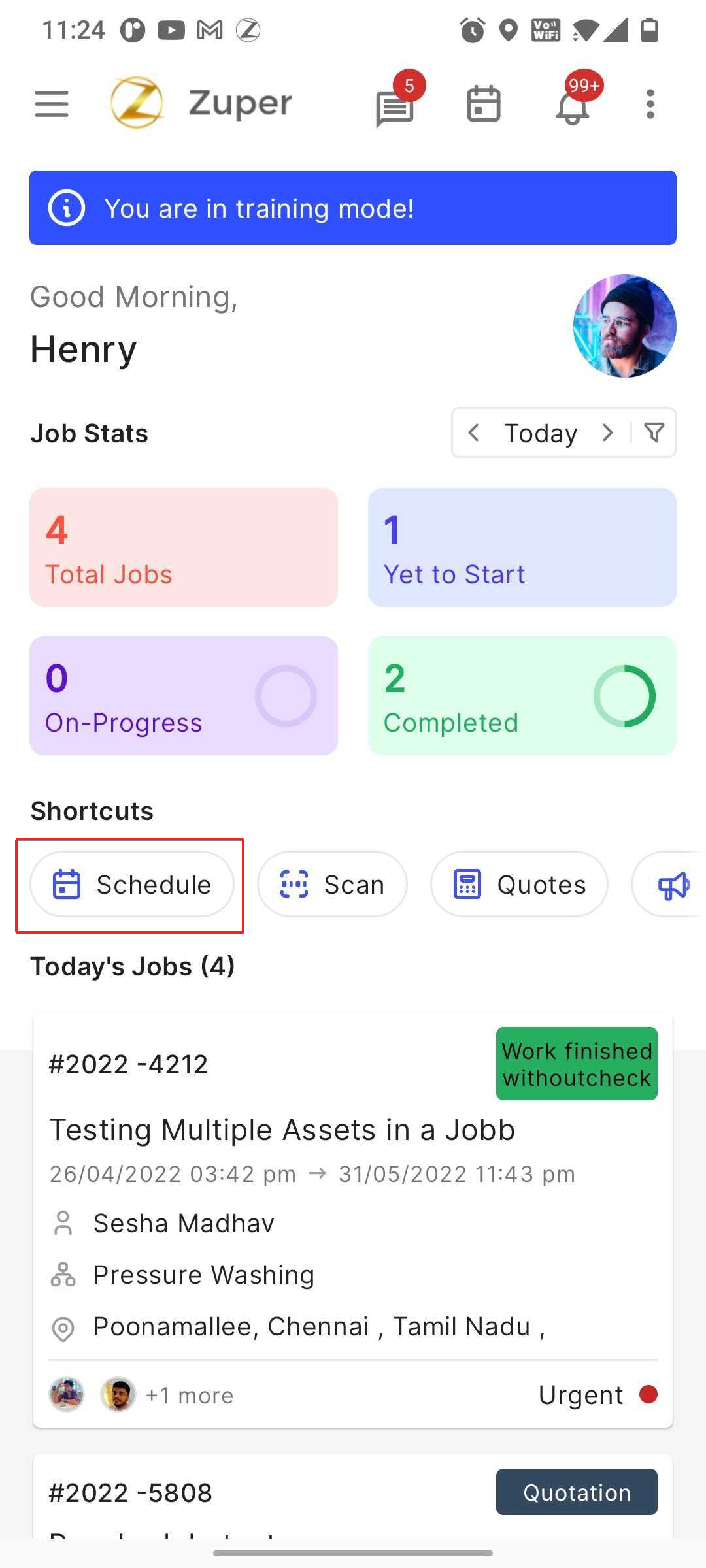The width and height of the screenshot is (706, 1568).
Task: Open the chat messages icon
Action: pyautogui.click(x=395, y=108)
